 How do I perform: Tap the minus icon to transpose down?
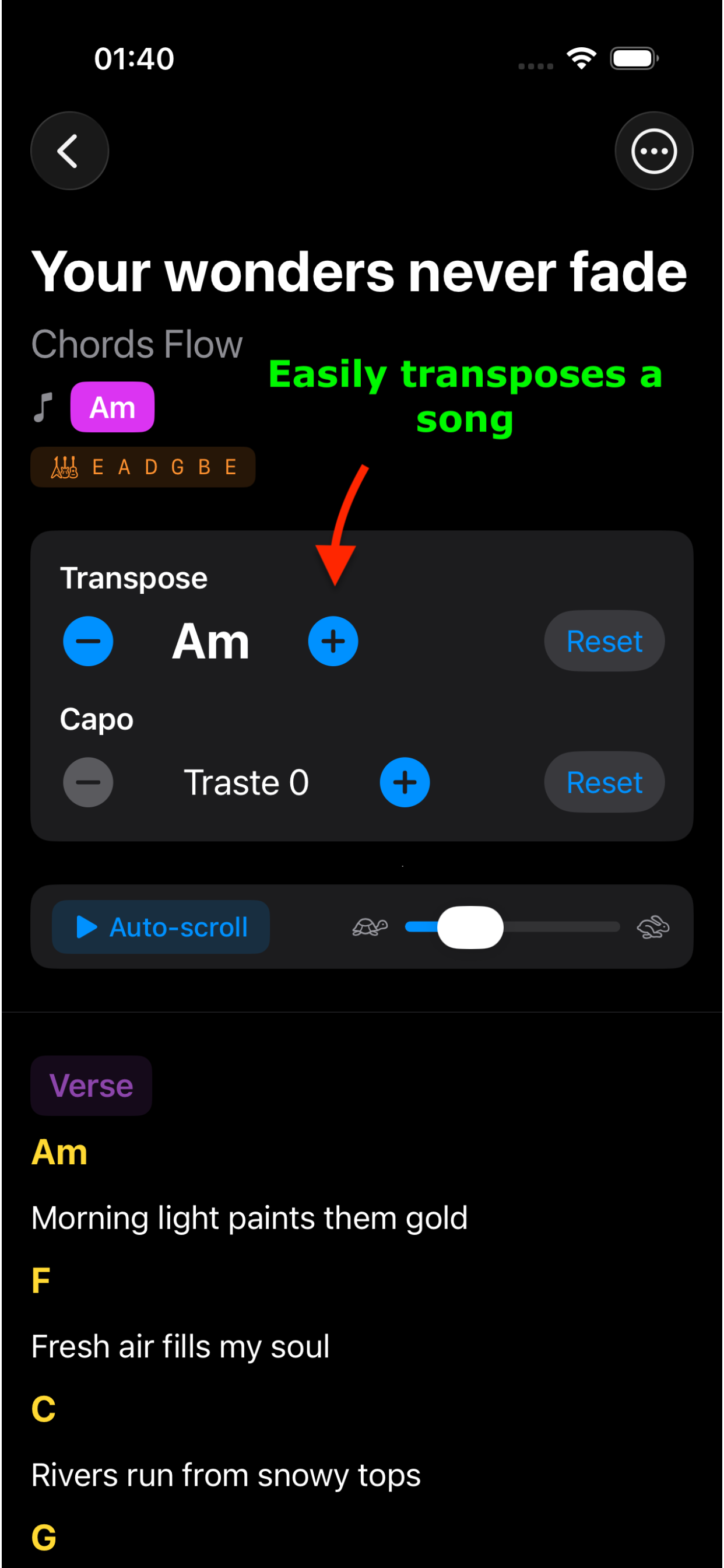(x=88, y=640)
